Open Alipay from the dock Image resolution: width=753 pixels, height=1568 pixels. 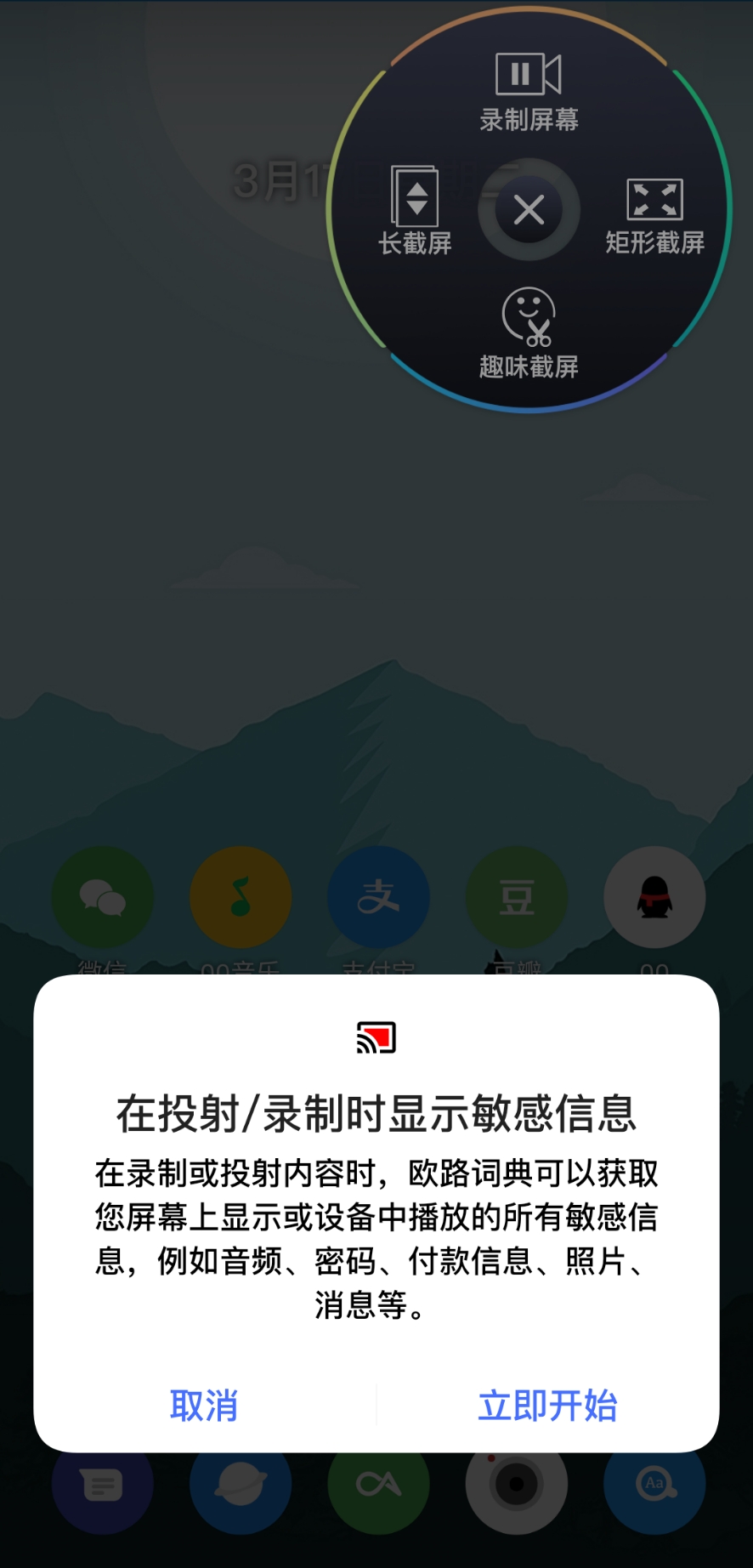(x=378, y=896)
